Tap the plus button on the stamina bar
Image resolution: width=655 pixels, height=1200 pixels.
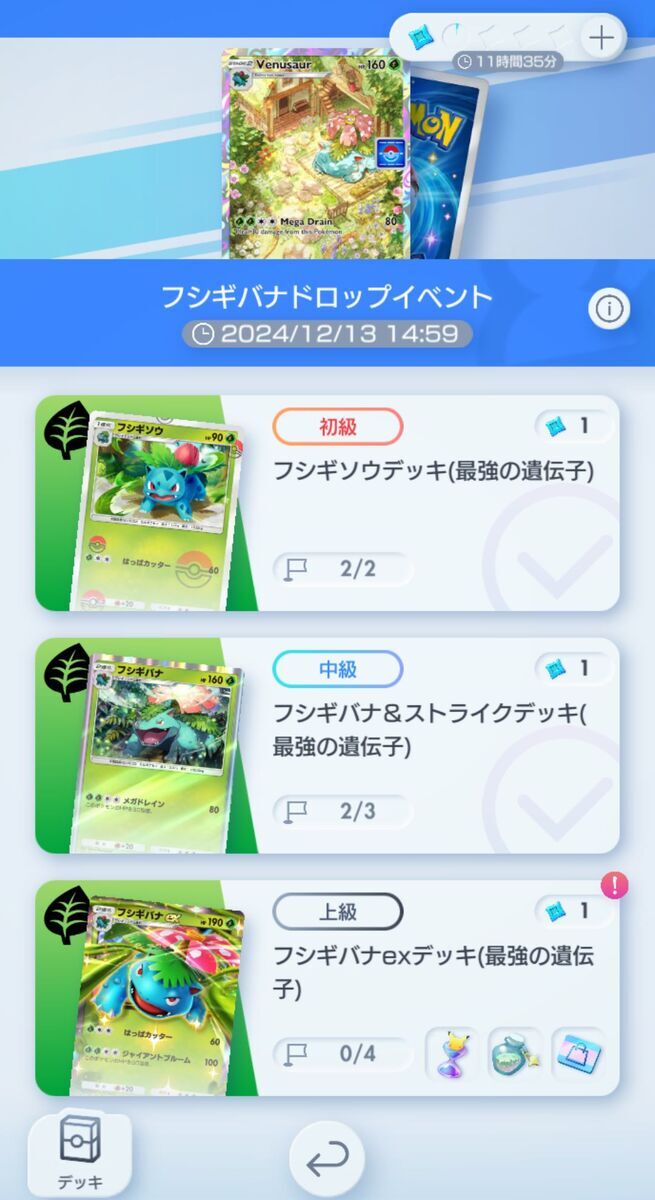click(601, 39)
